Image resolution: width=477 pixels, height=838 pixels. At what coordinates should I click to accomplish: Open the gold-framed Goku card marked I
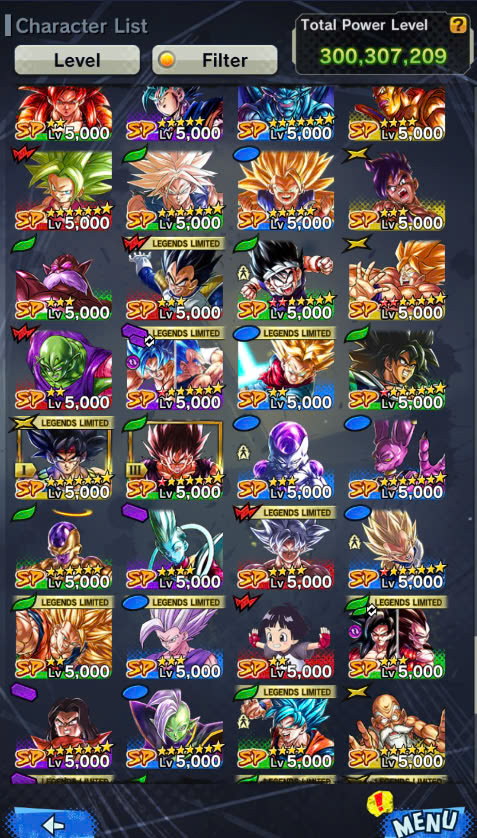pyautogui.click(x=64, y=460)
